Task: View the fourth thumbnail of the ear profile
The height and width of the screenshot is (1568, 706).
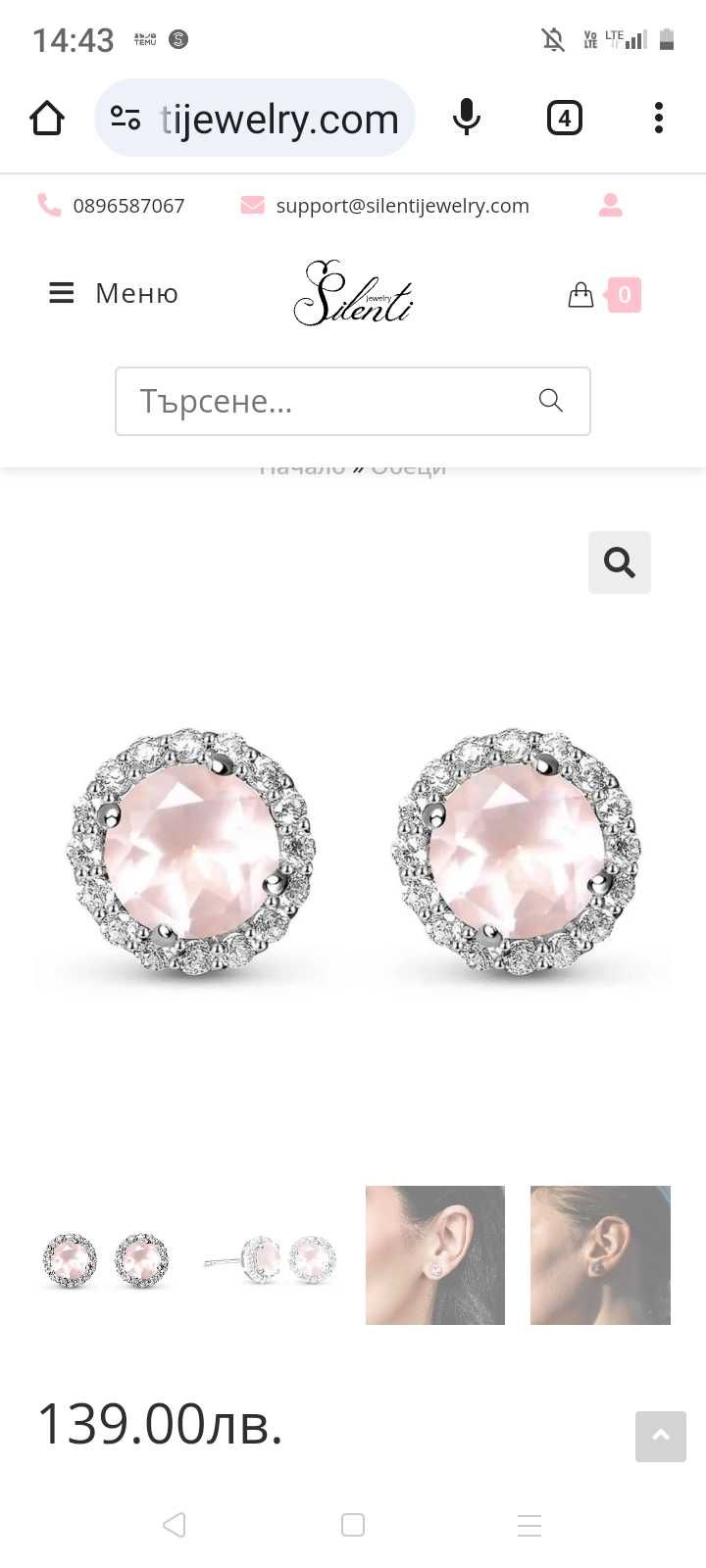Action: pos(600,1255)
